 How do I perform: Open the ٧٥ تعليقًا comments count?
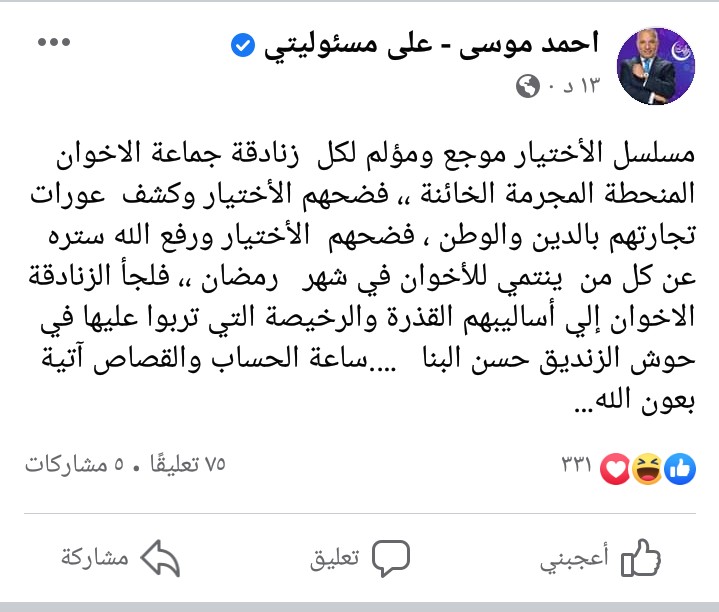185,465
